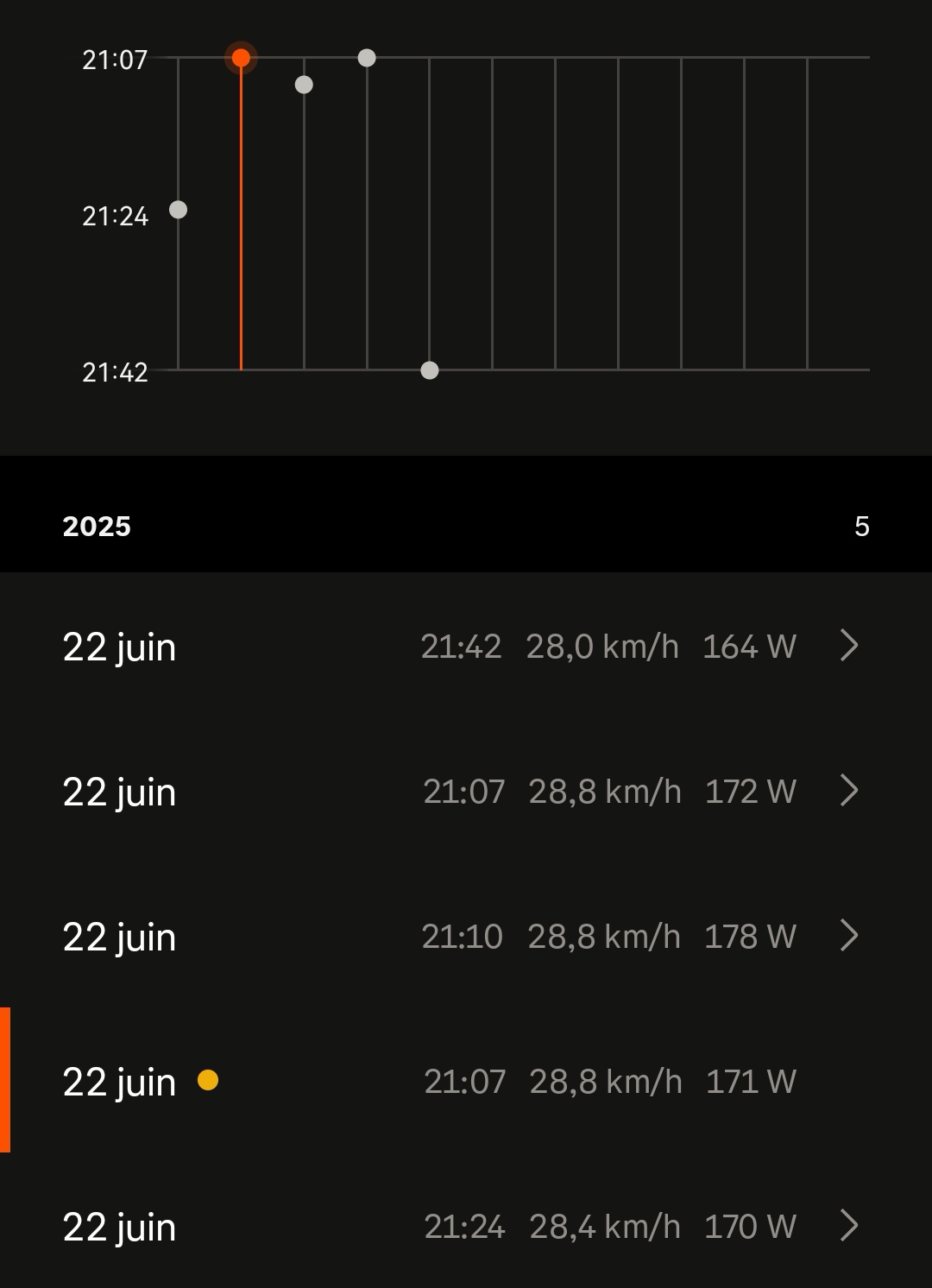
Task: Open the 21:42 effort at 164 W
Action: point(466,646)
